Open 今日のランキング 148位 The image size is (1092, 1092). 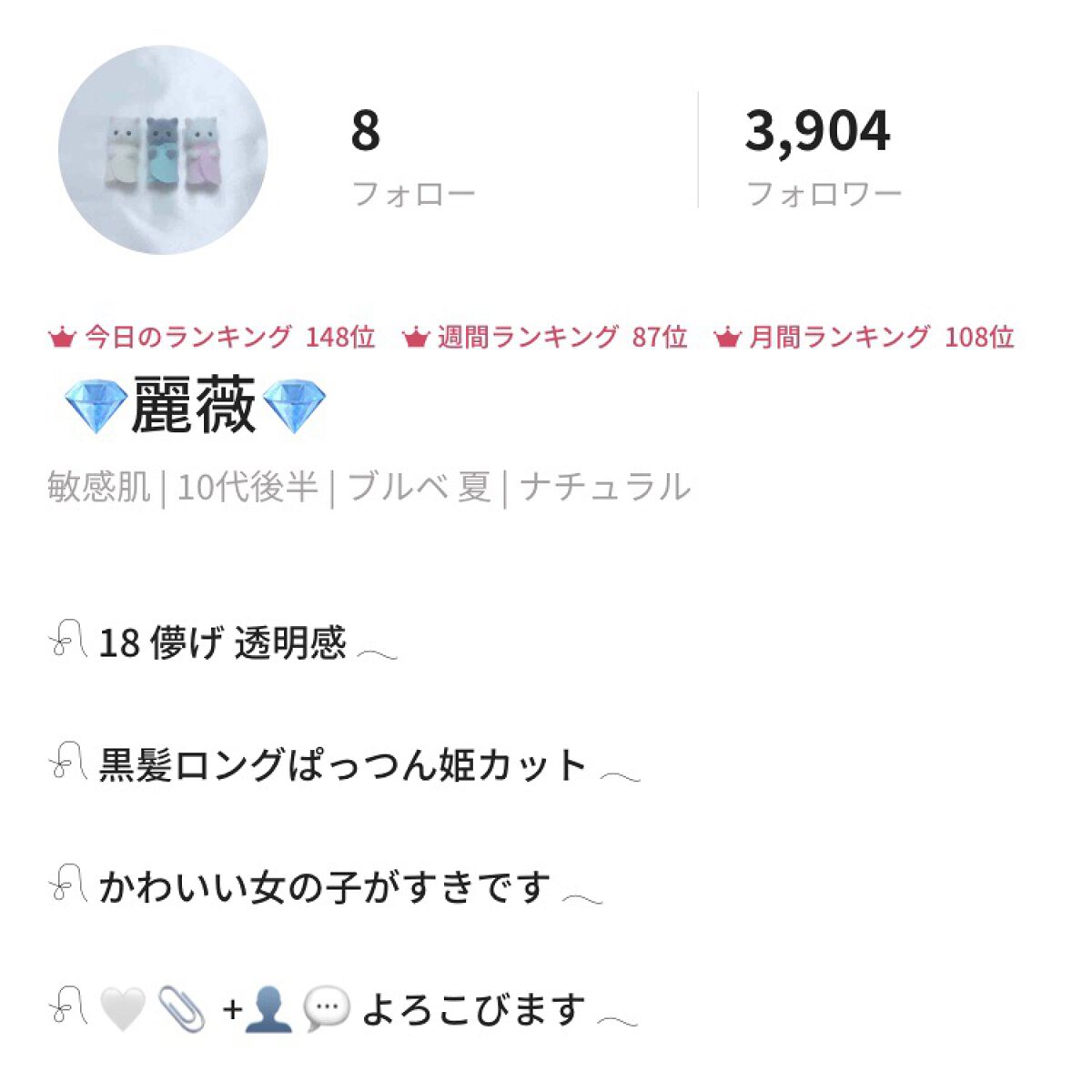tap(212, 338)
